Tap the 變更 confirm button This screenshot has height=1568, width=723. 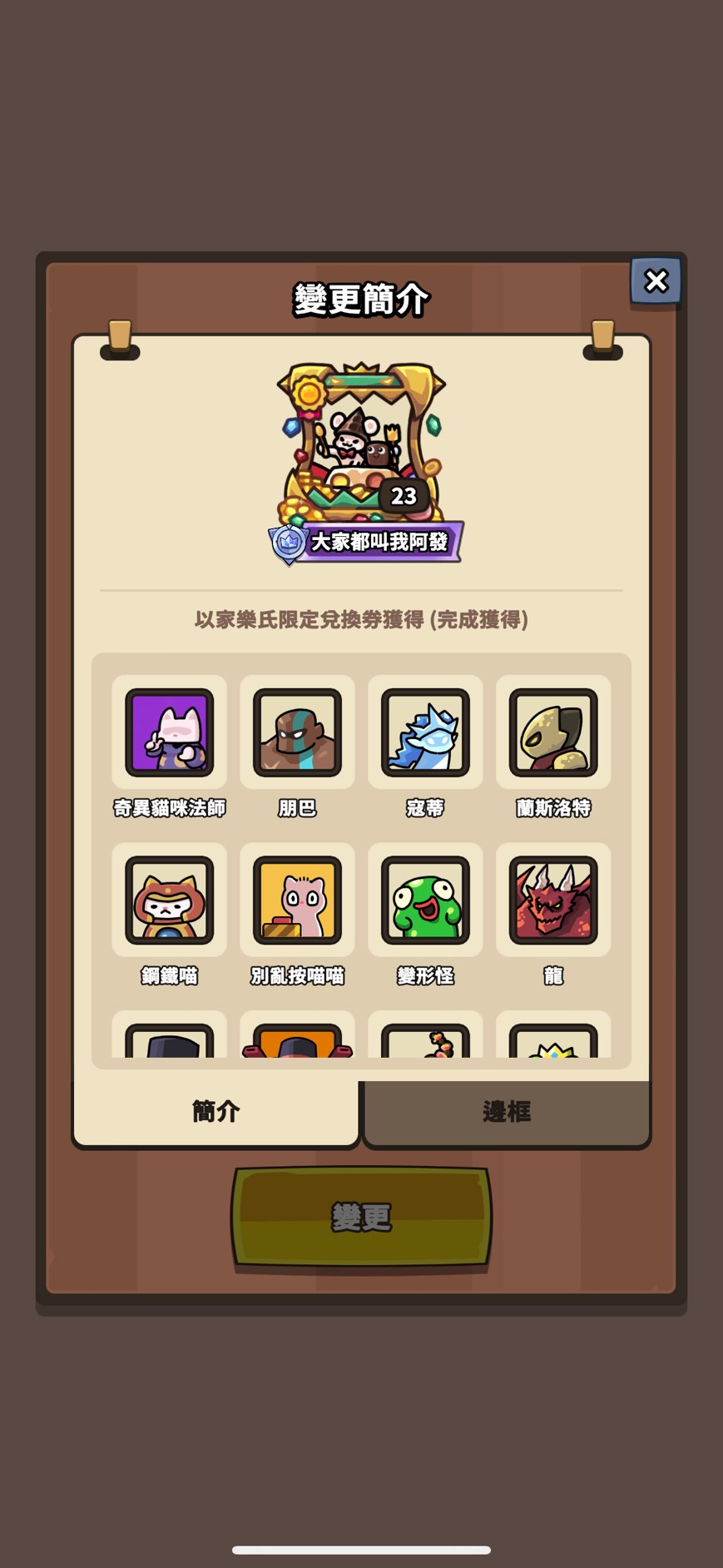361,1217
